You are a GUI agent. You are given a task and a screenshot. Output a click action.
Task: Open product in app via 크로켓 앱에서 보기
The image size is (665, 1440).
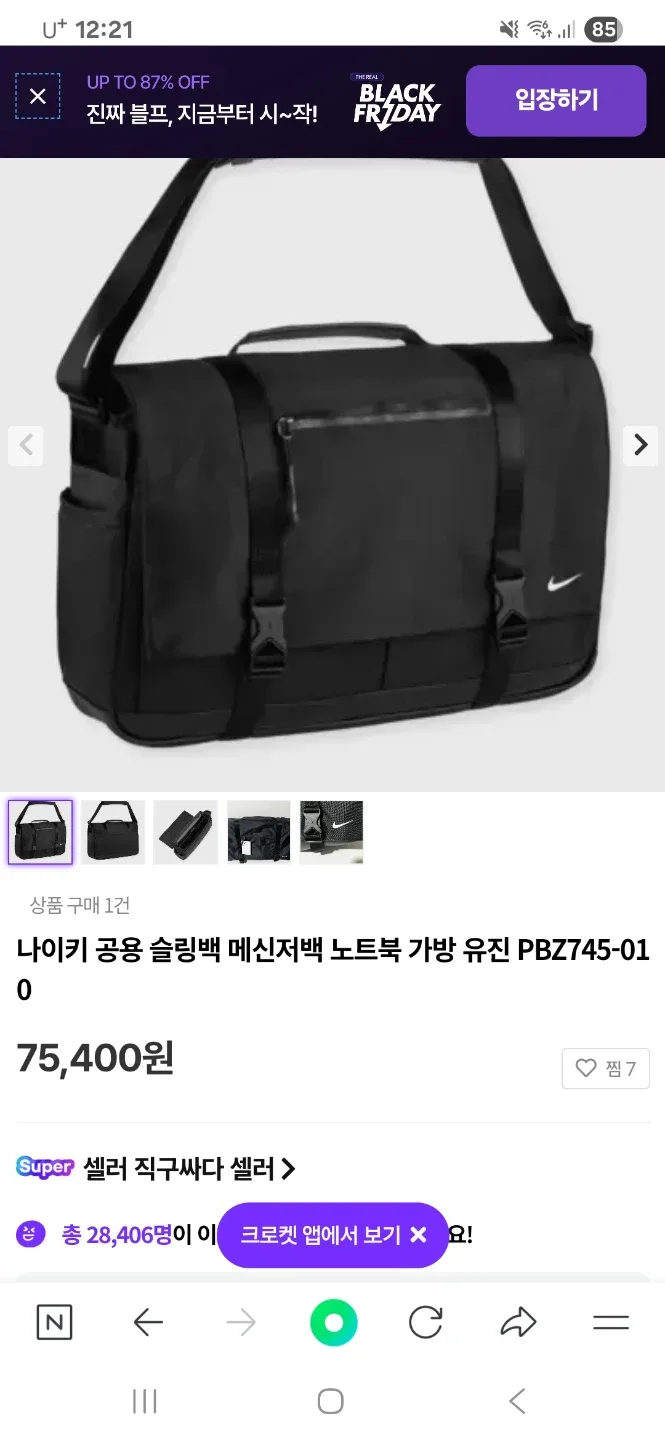pos(320,1235)
